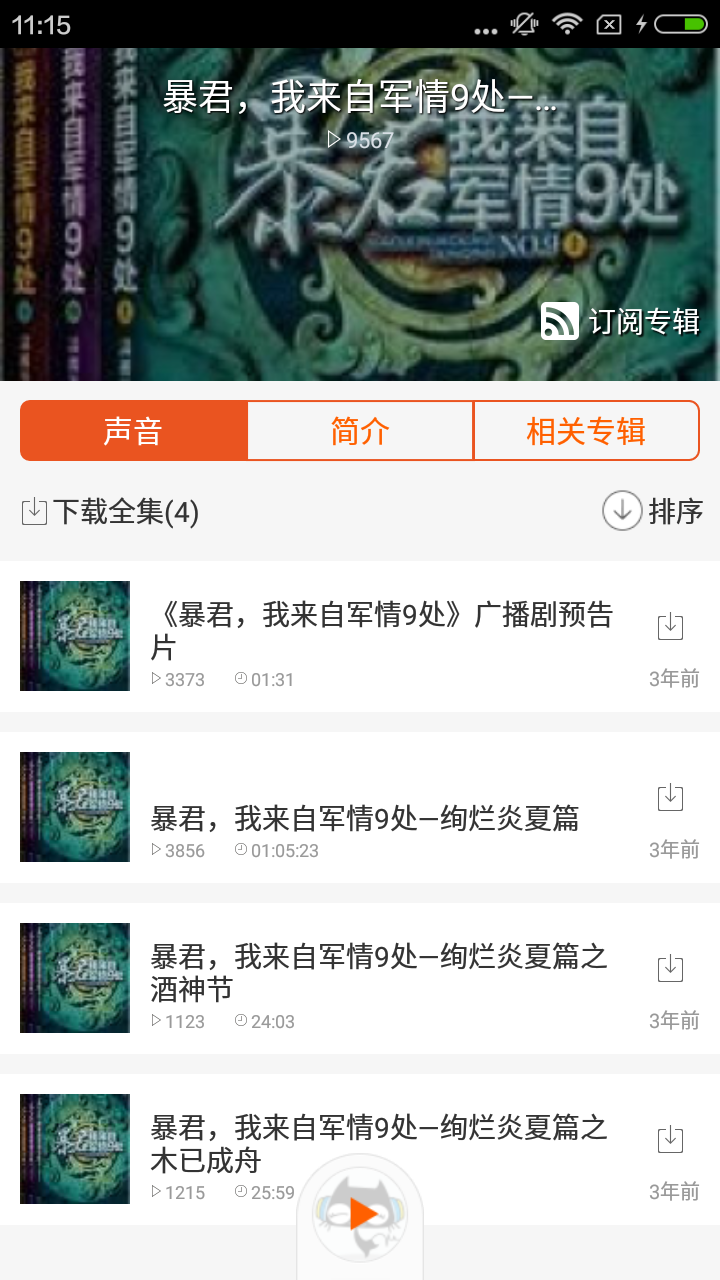720x1280 pixels.
Task: Tap the circular sort arrow icon
Action: [622, 510]
